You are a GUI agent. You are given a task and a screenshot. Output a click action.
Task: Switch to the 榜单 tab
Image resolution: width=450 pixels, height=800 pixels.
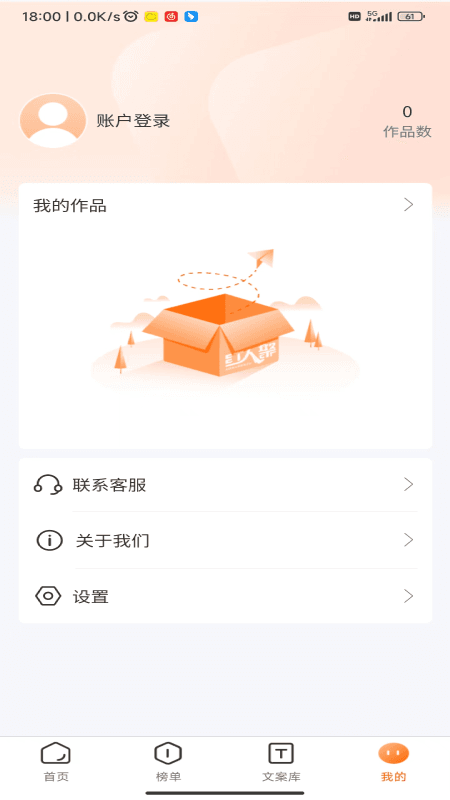pyautogui.click(x=168, y=763)
